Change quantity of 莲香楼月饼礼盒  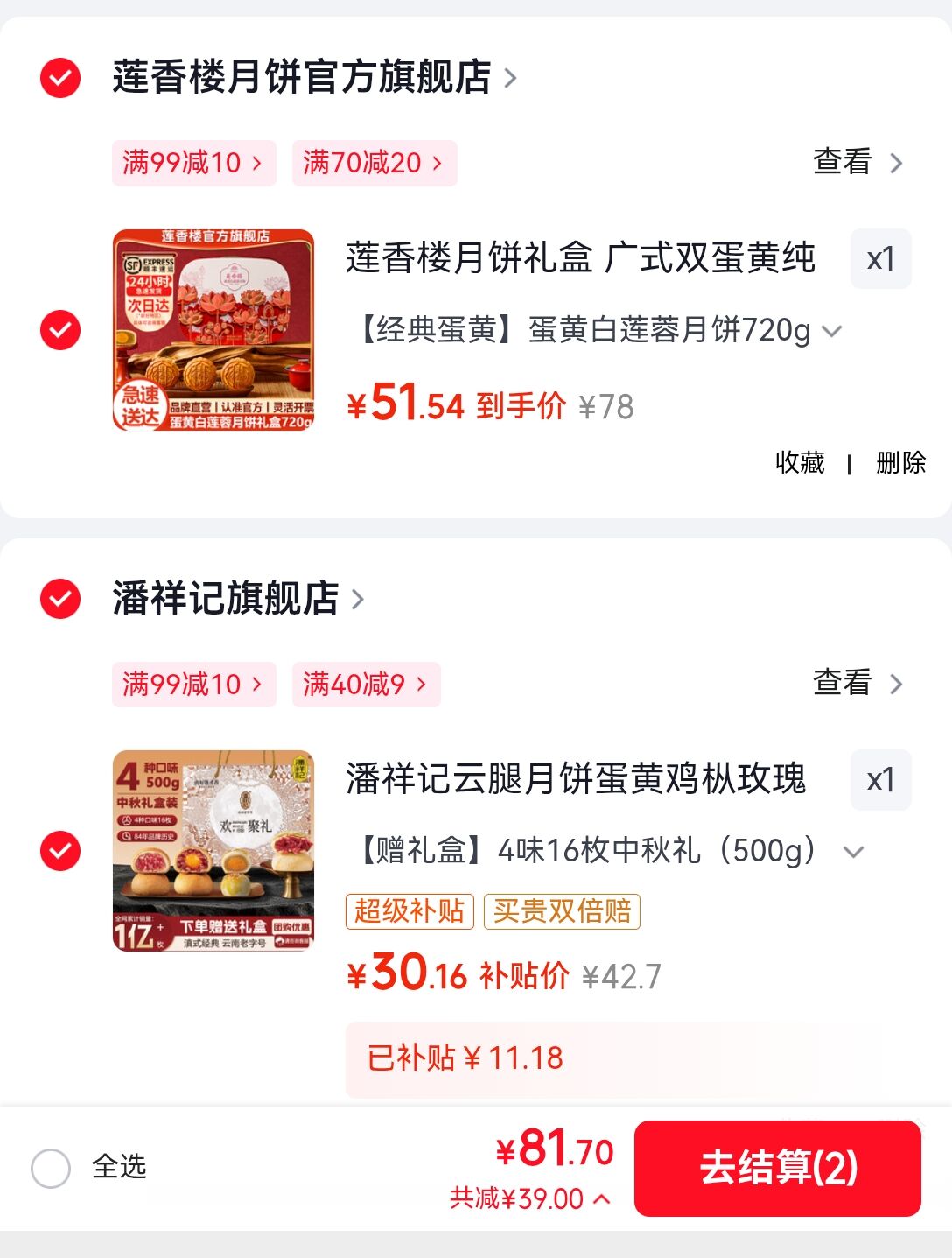pos(881,259)
